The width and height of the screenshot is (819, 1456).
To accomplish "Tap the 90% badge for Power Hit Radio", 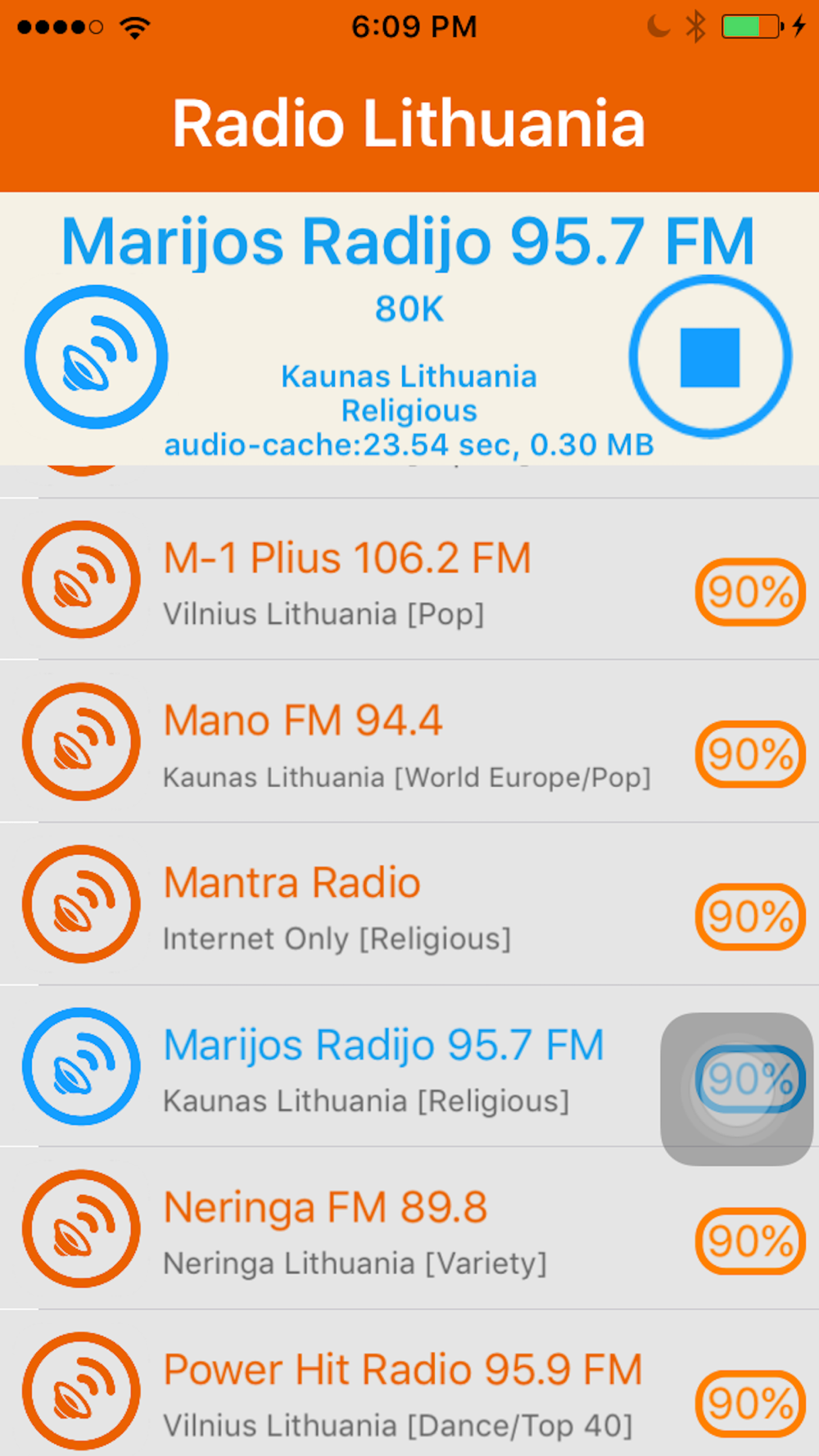I will click(x=750, y=1403).
